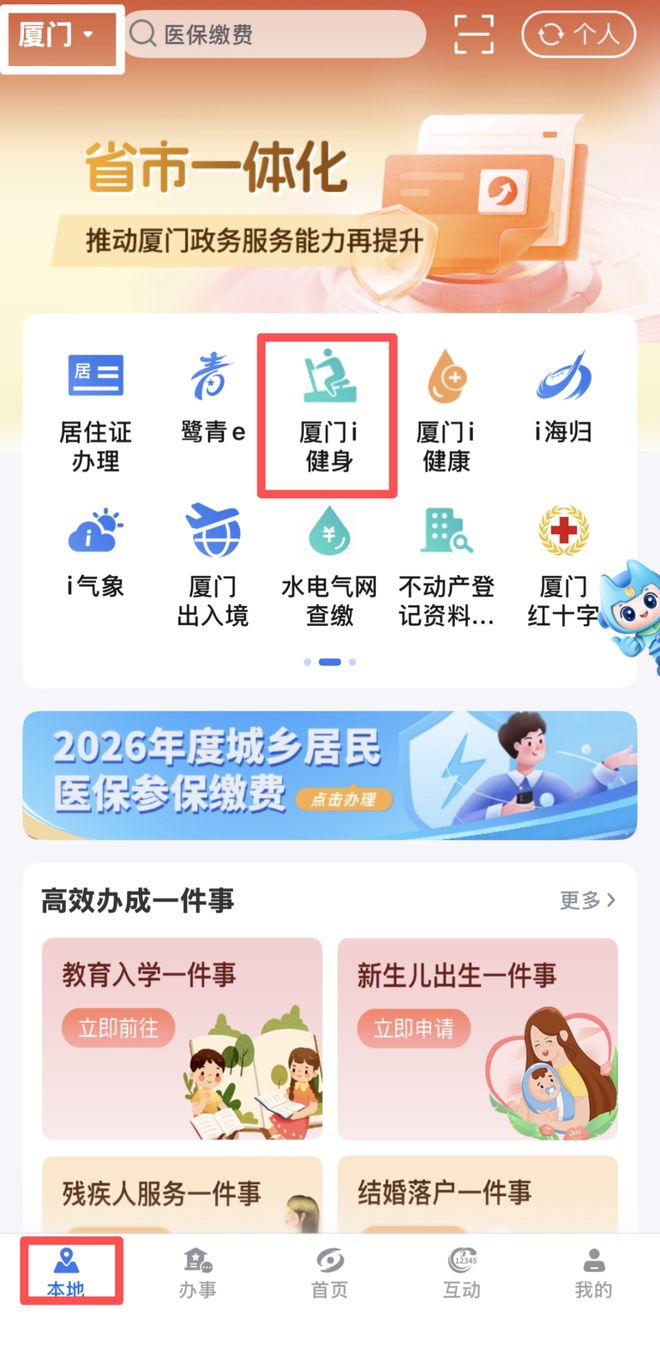Open the 我的 tab
The height and width of the screenshot is (1358, 660).
[593, 1273]
